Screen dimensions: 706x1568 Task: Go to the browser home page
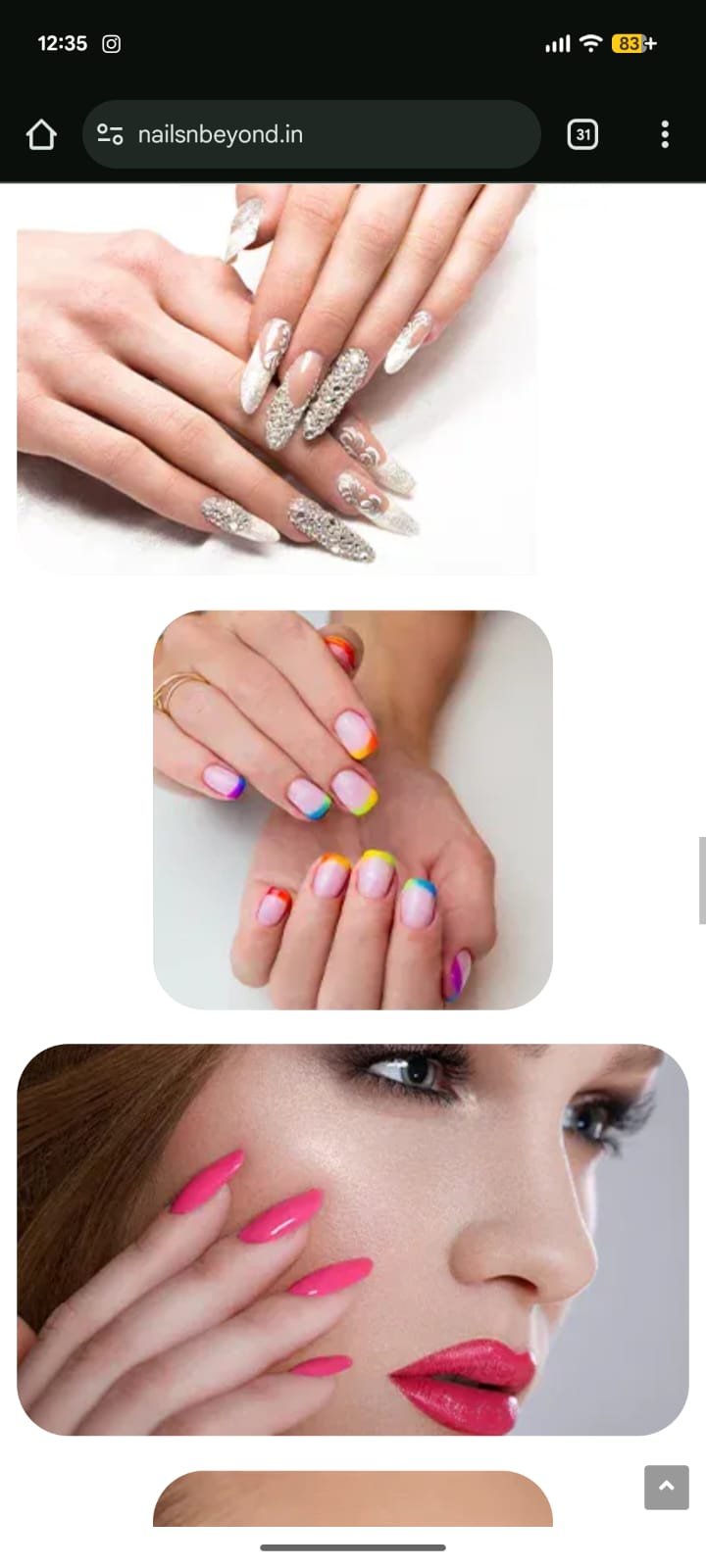(41, 134)
